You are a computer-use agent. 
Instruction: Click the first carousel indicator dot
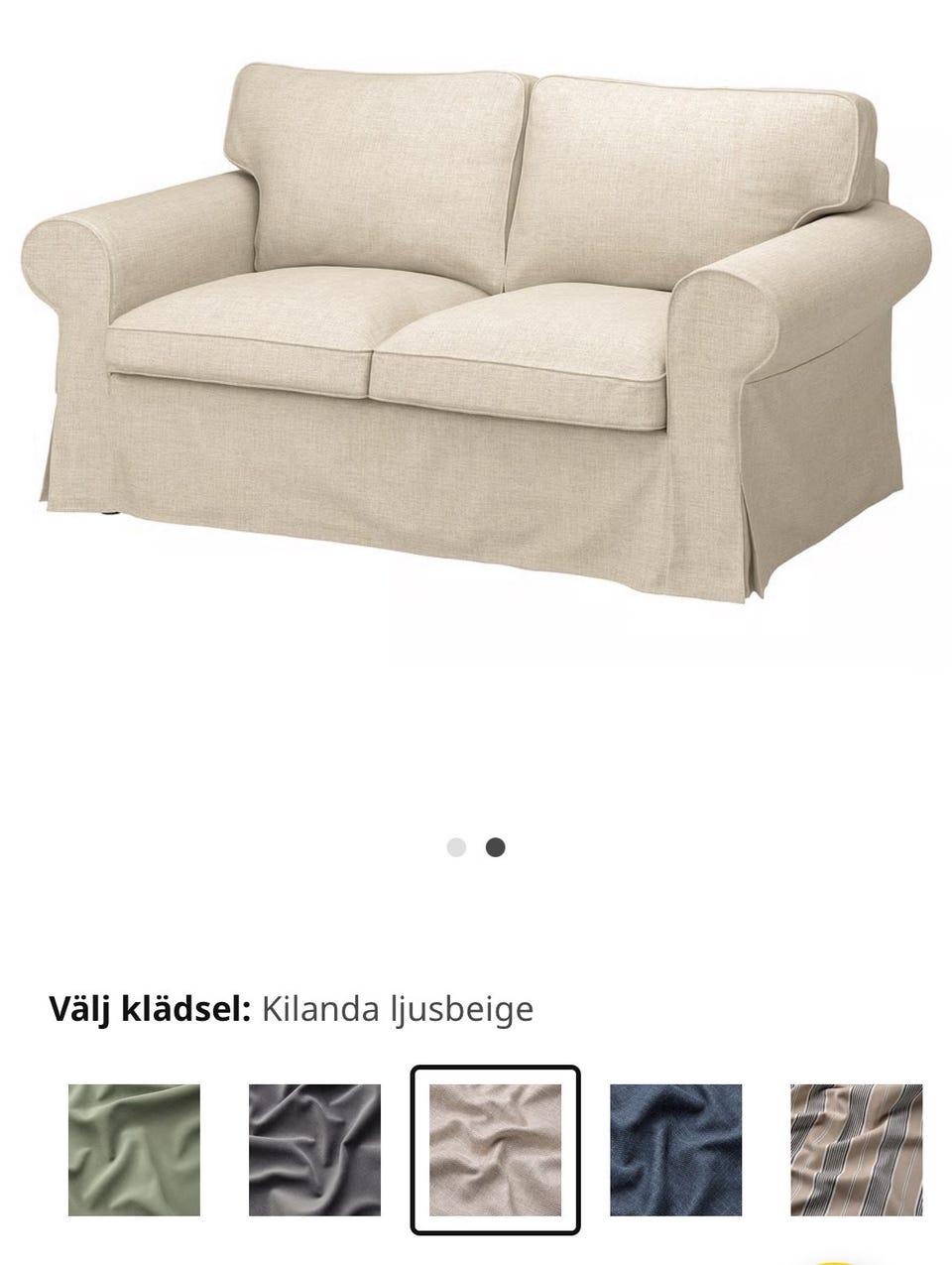point(457,848)
